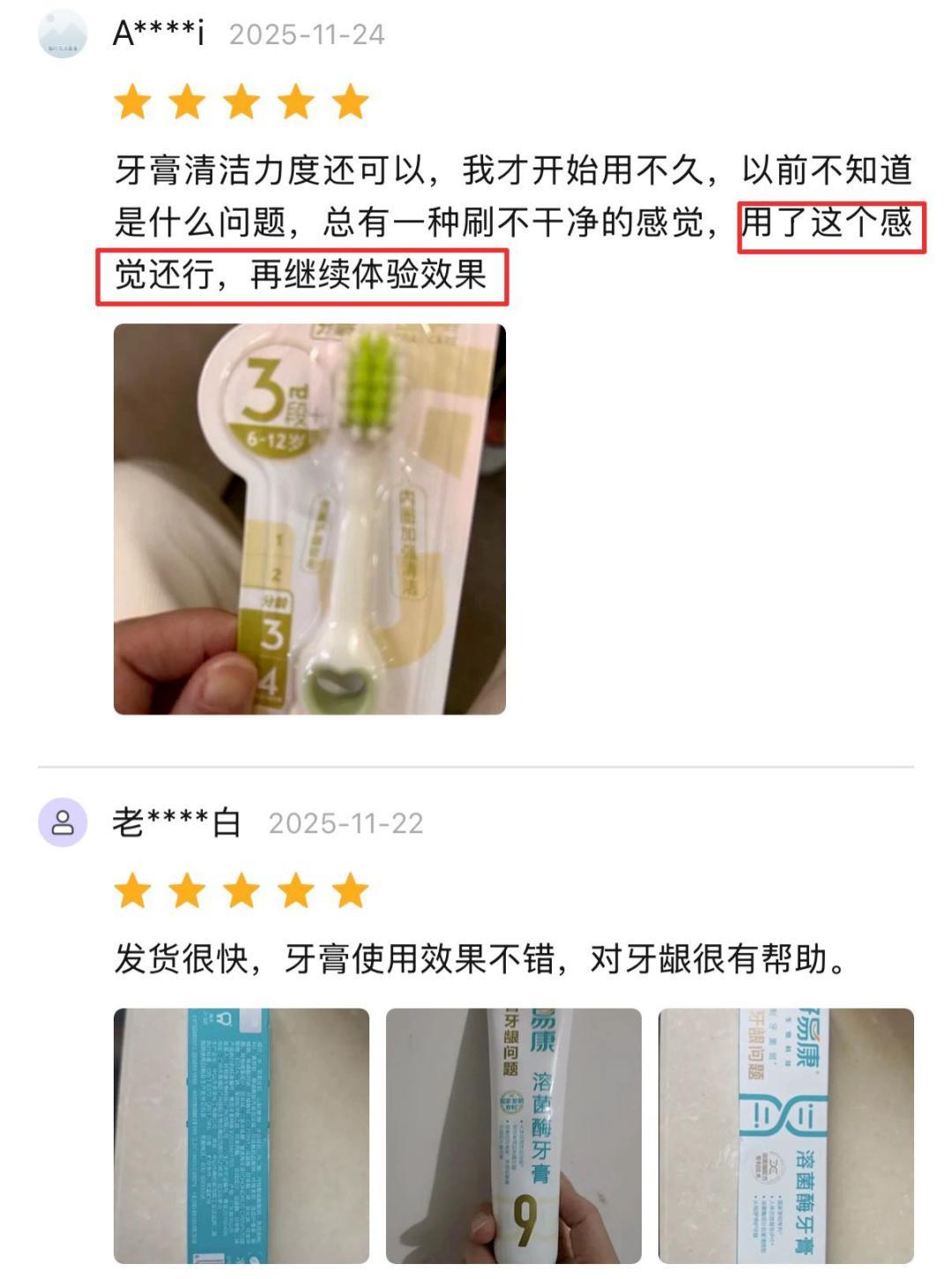
Task: Open 老****白's profile avatar
Action: (x=63, y=822)
